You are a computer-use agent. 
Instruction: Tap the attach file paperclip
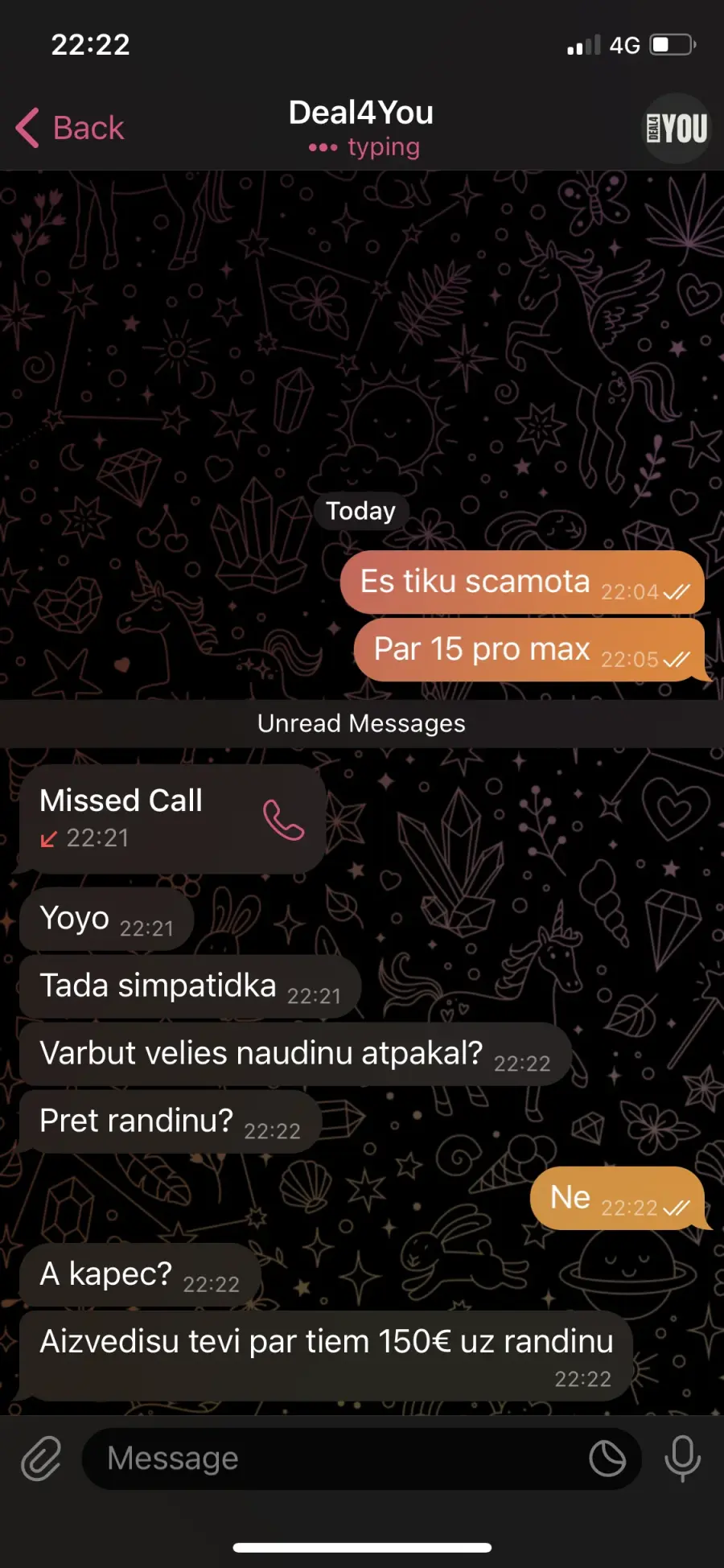pyautogui.click(x=41, y=1459)
